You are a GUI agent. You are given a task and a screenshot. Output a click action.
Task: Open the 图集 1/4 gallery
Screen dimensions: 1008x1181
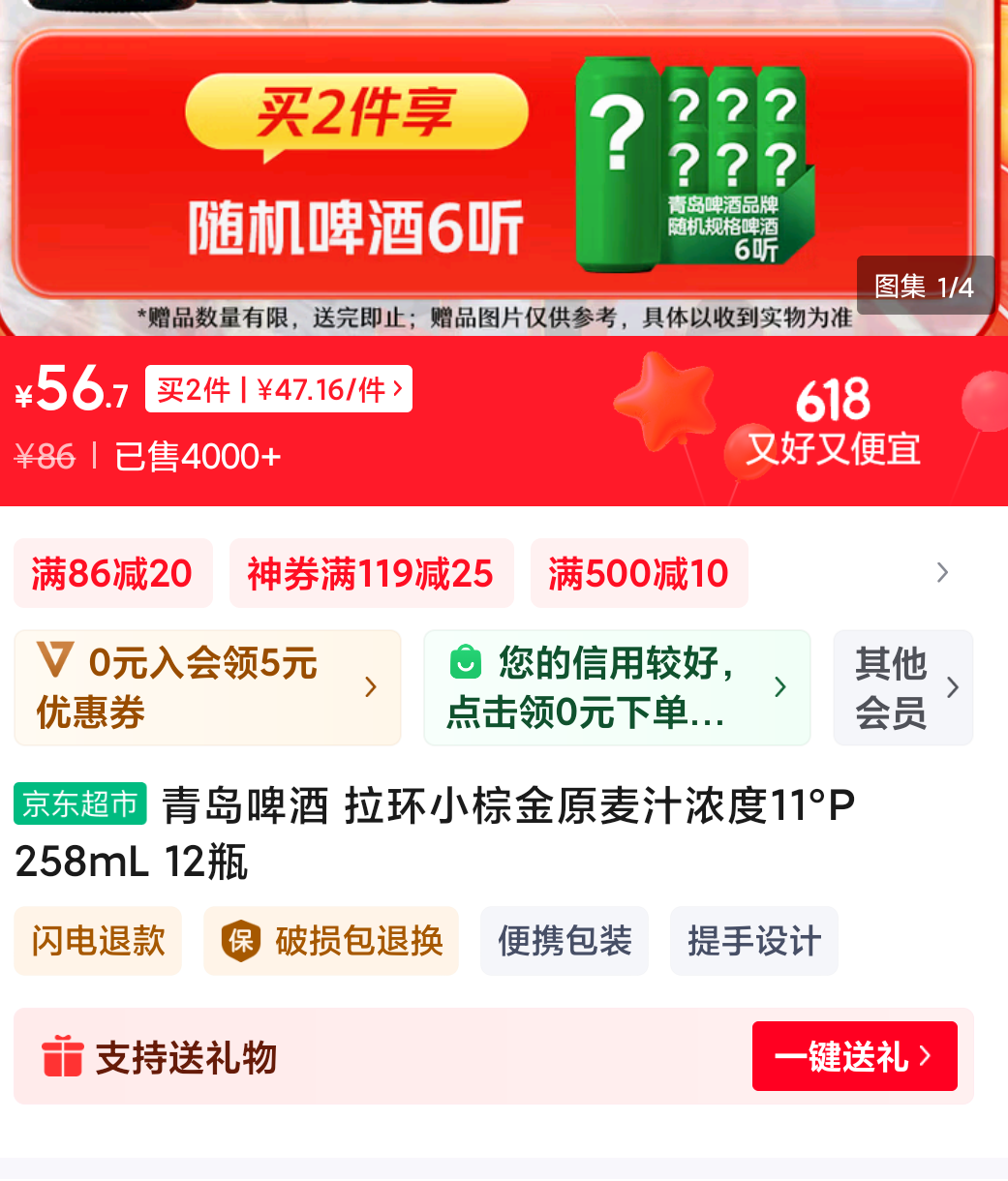pyautogui.click(x=924, y=286)
